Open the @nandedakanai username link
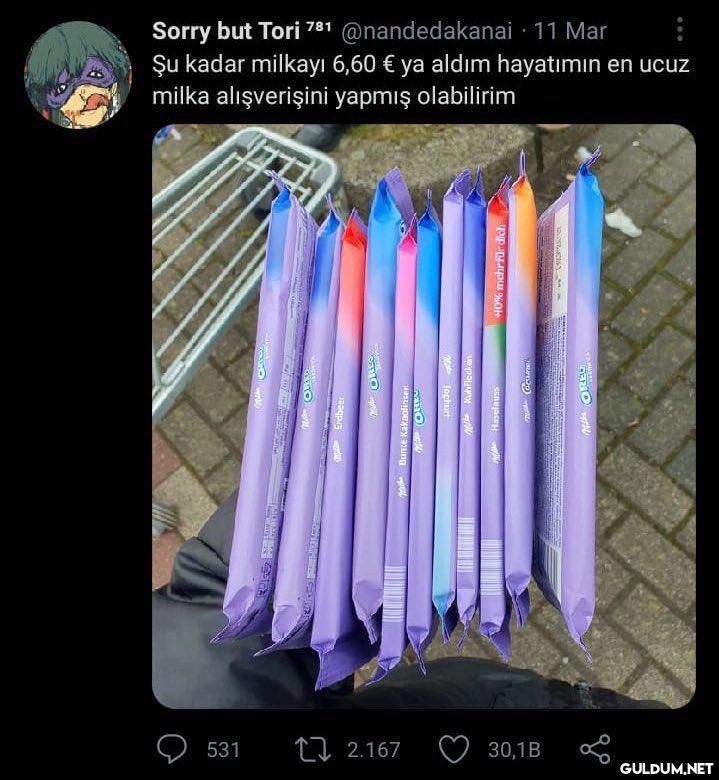Viewport: 719px width, 780px height. pos(427,31)
